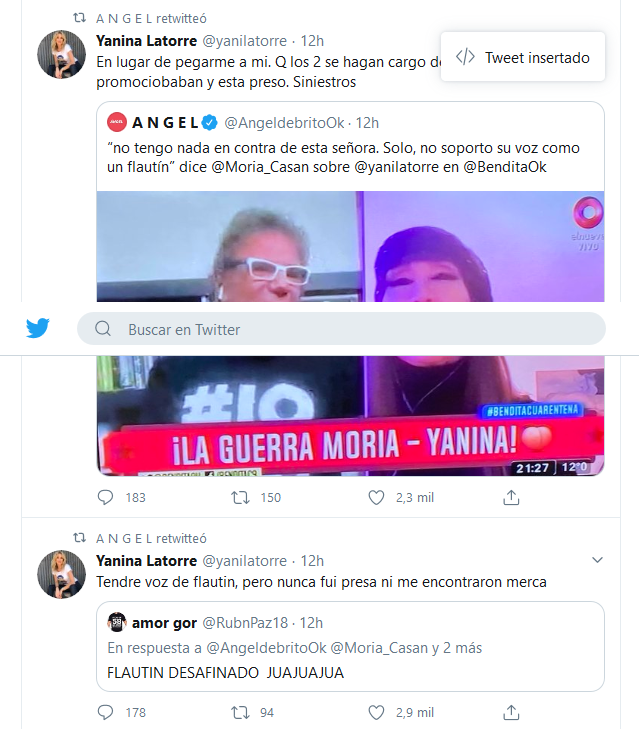Screen dimensions: 639x729
Task: Retweet the tweet with 94 retweets
Action: (241, 712)
